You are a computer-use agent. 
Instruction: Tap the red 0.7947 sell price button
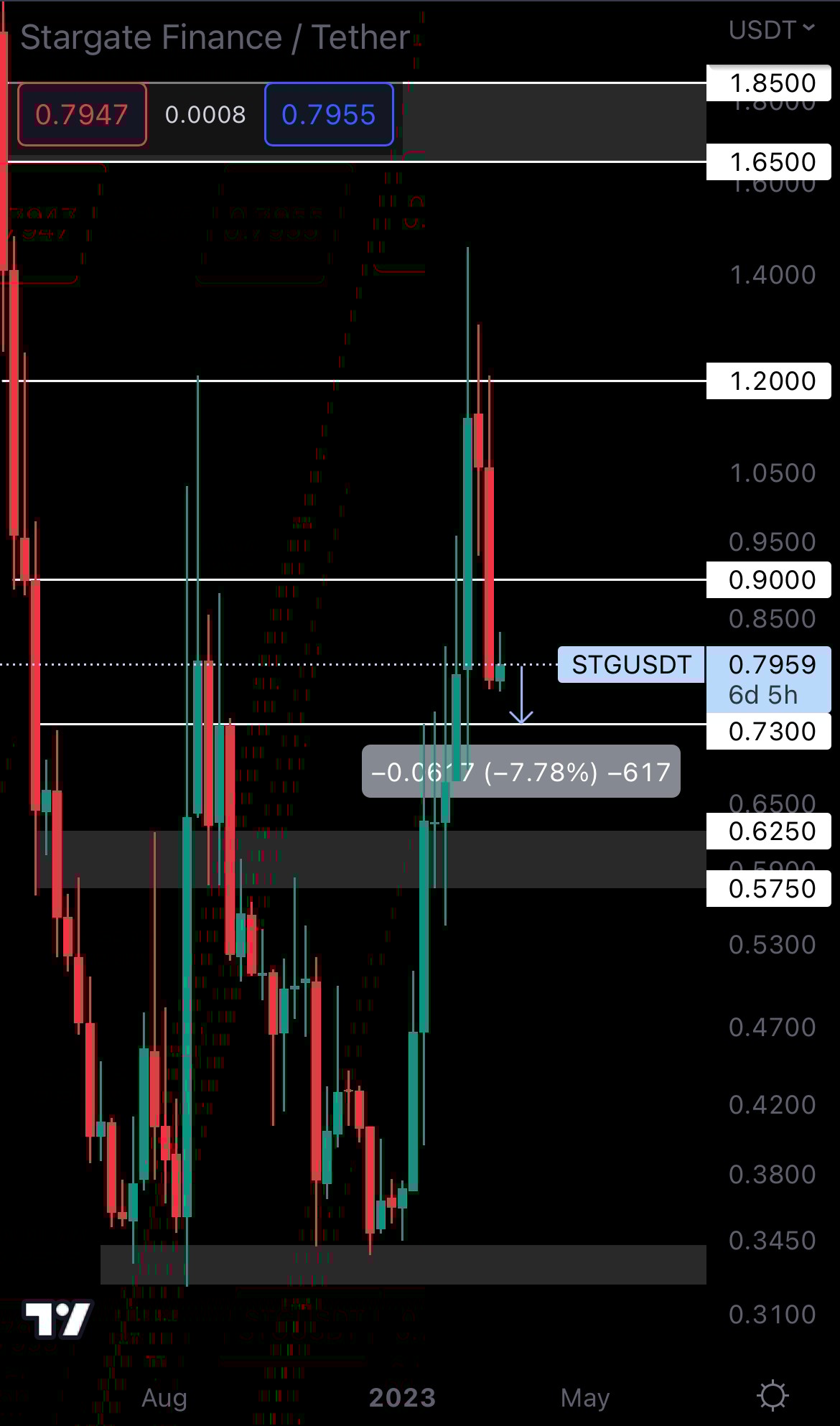pyautogui.click(x=82, y=115)
